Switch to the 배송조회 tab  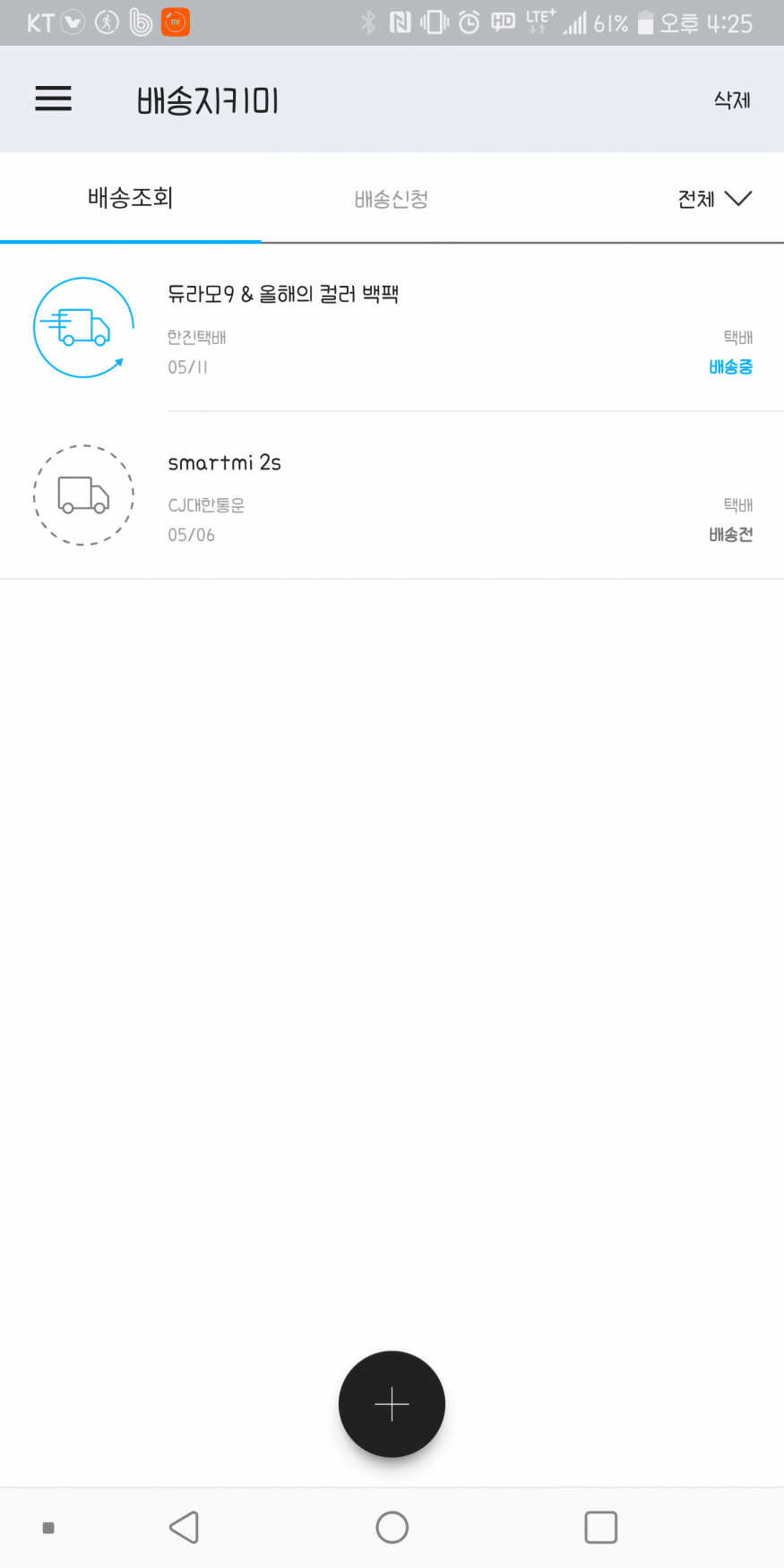point(131,198)
